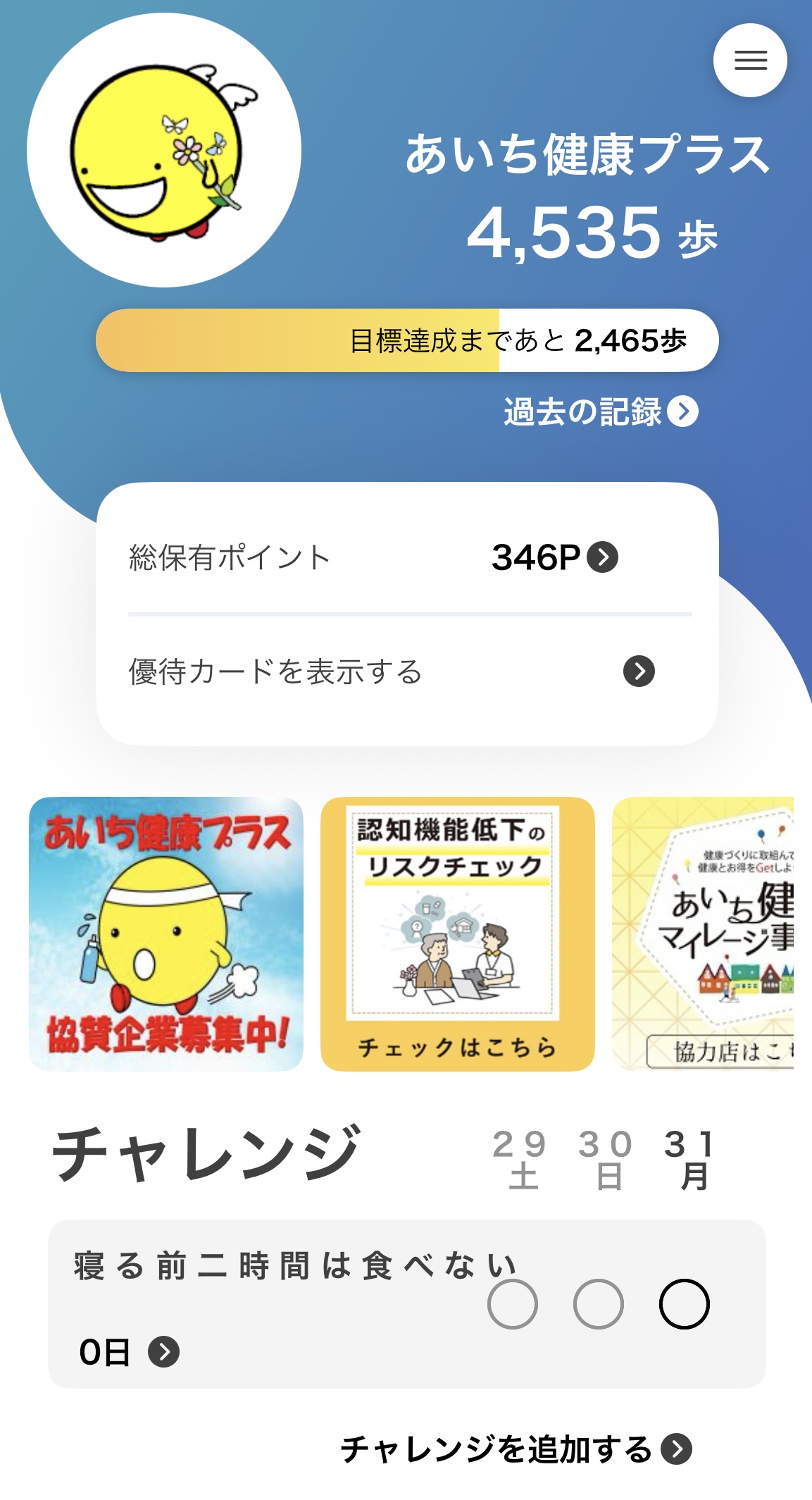
Task: Open the hamburger menu
Action: point(750,60)
